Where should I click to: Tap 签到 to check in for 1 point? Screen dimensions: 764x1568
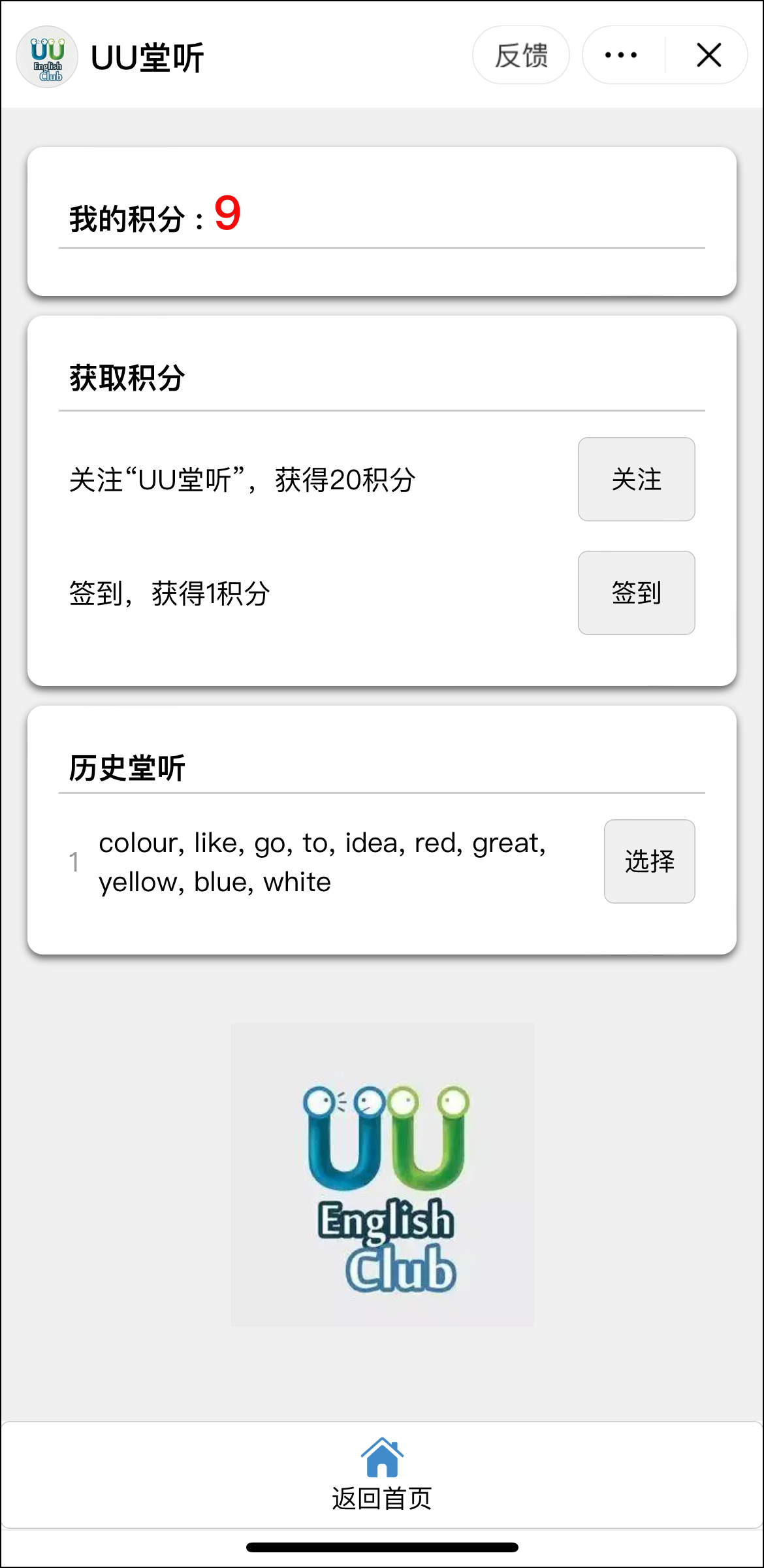pyautogui.click(x=636, y=593)
